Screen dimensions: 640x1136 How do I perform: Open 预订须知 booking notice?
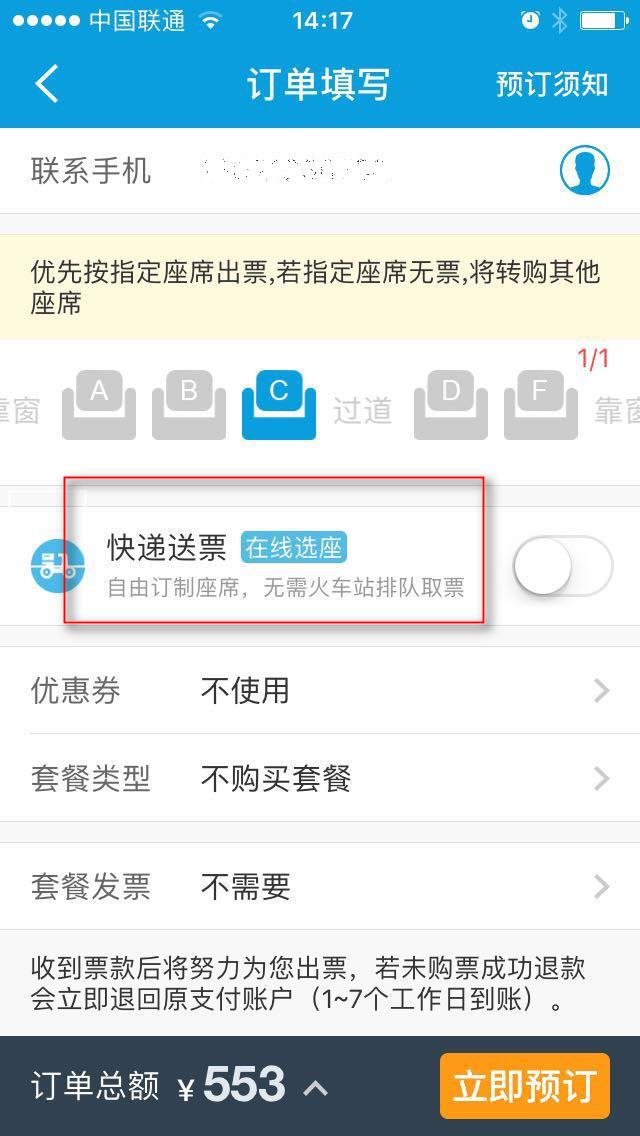point(552,84)
